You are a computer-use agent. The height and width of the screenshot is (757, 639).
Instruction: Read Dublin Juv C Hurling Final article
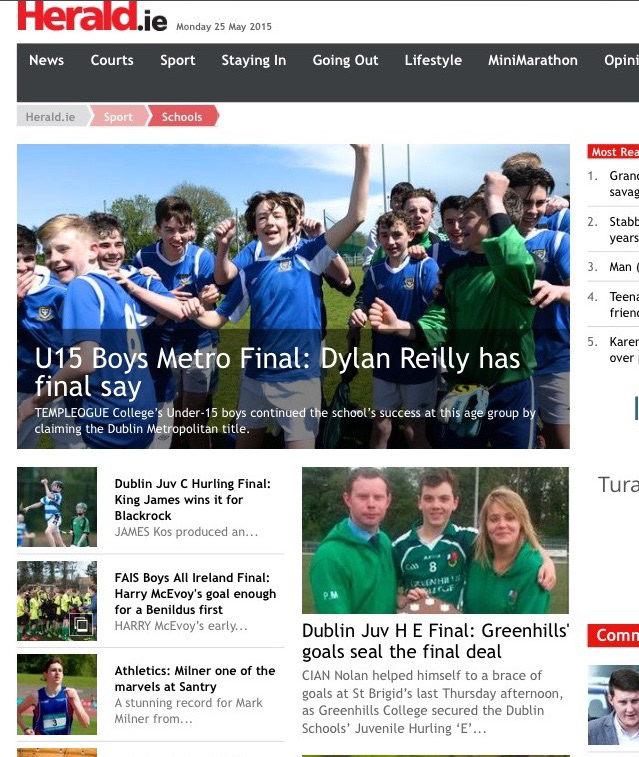(x=192, y=499)
